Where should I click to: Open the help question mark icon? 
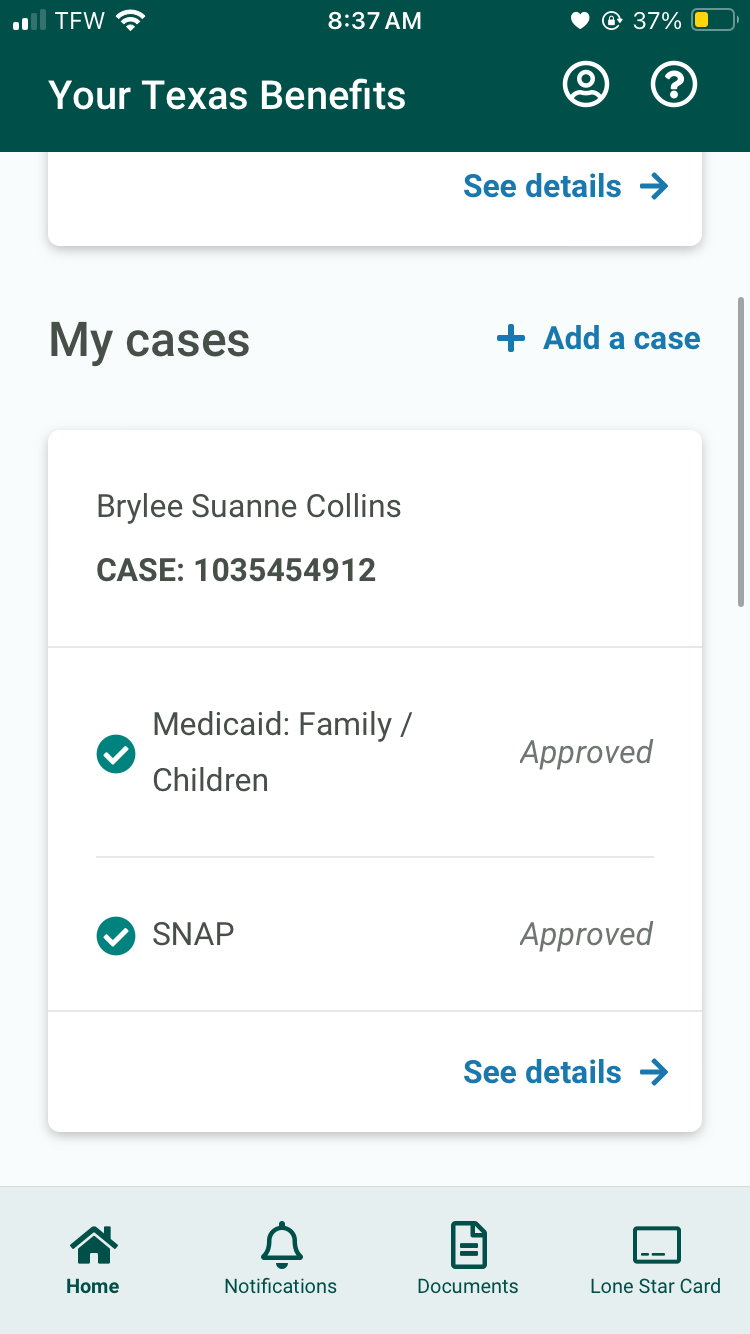[674, 85]
